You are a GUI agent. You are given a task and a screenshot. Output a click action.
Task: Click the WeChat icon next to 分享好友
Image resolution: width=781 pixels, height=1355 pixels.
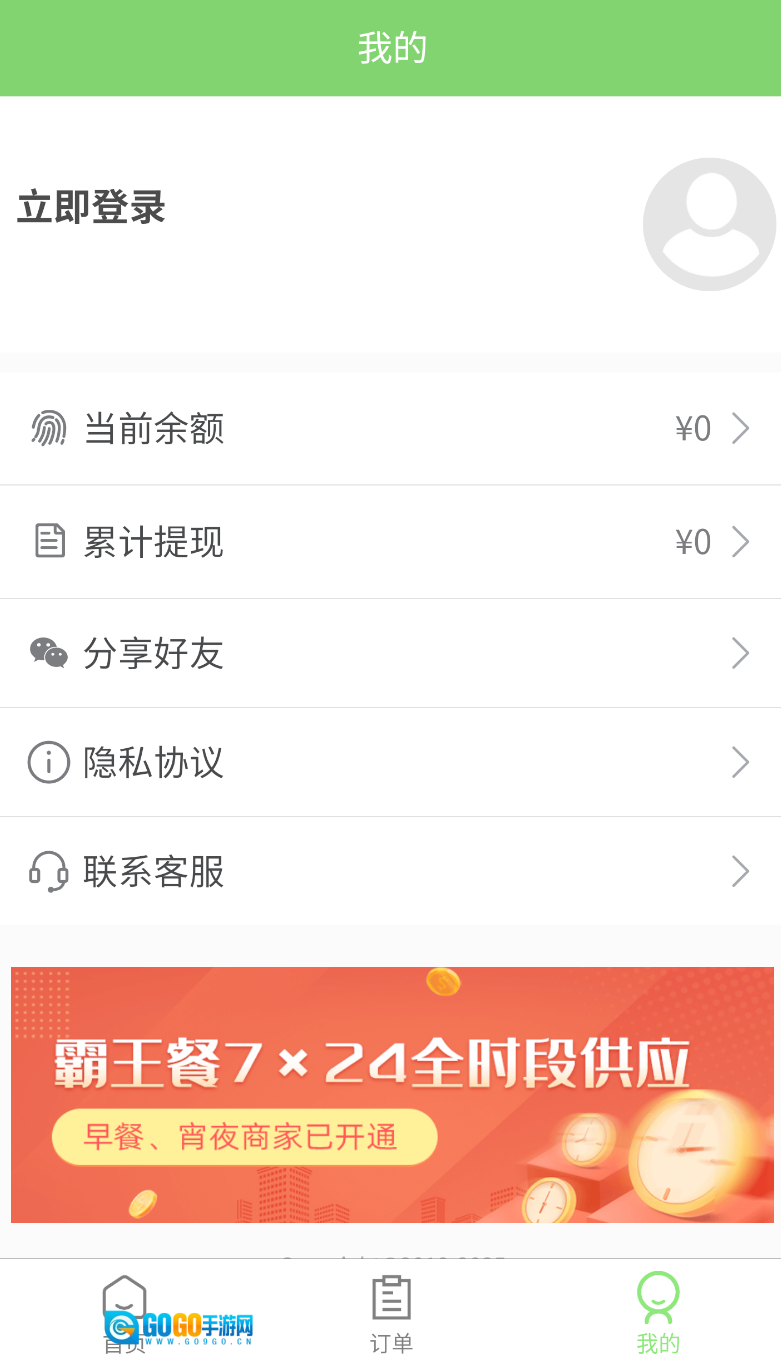pos(48,652)
